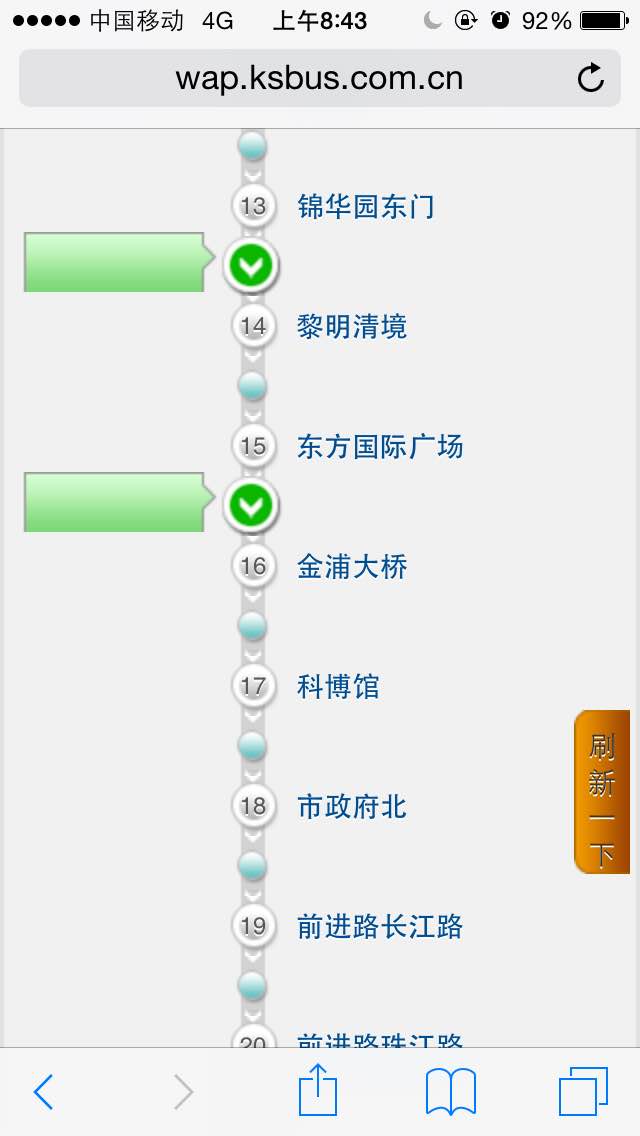The image size is (640, 1136).
Task: Tap the orange 刷新一下 refresh button
Action: click(x=602, y=792)
